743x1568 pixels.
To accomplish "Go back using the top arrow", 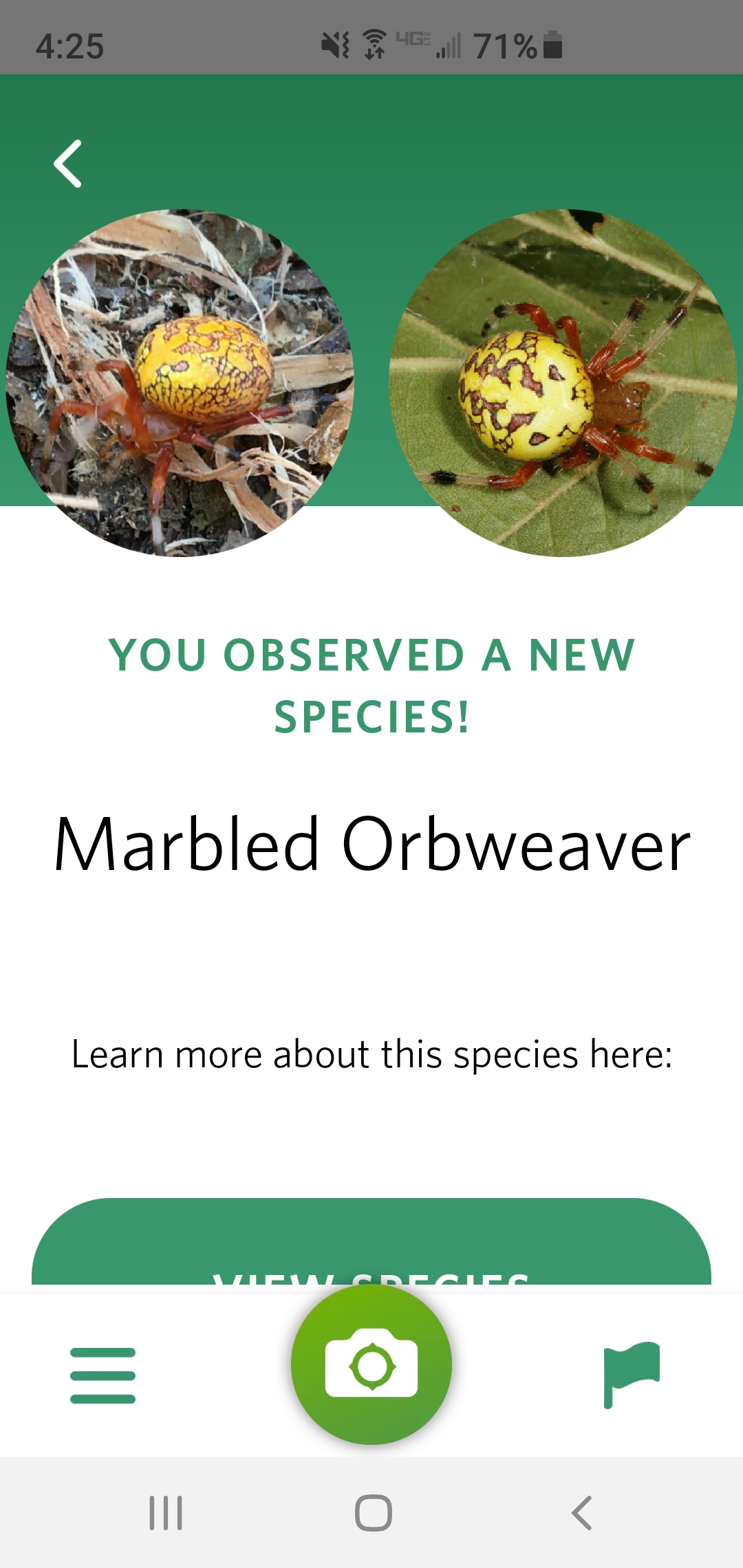I will pos(67,164).
